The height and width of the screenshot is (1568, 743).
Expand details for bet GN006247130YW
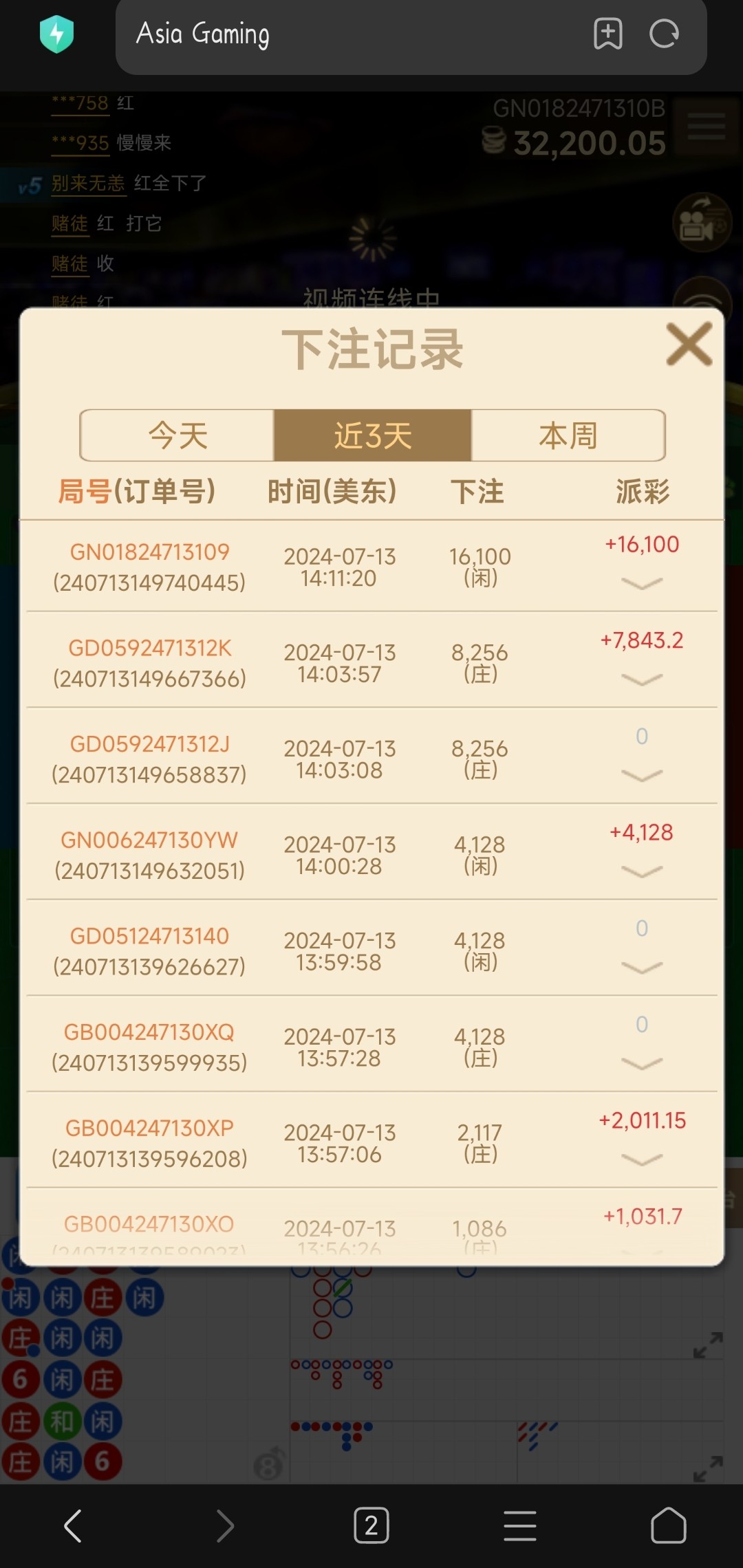tap(641, 871)
